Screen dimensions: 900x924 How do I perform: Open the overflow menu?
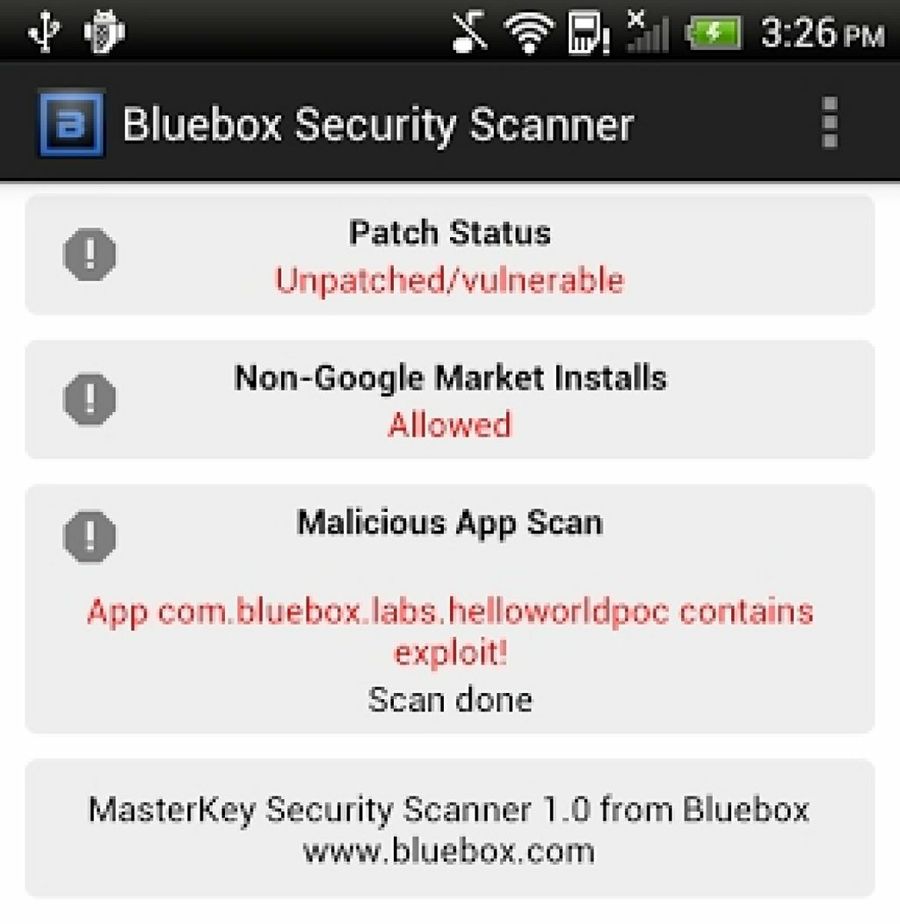[x=829, y=124]
